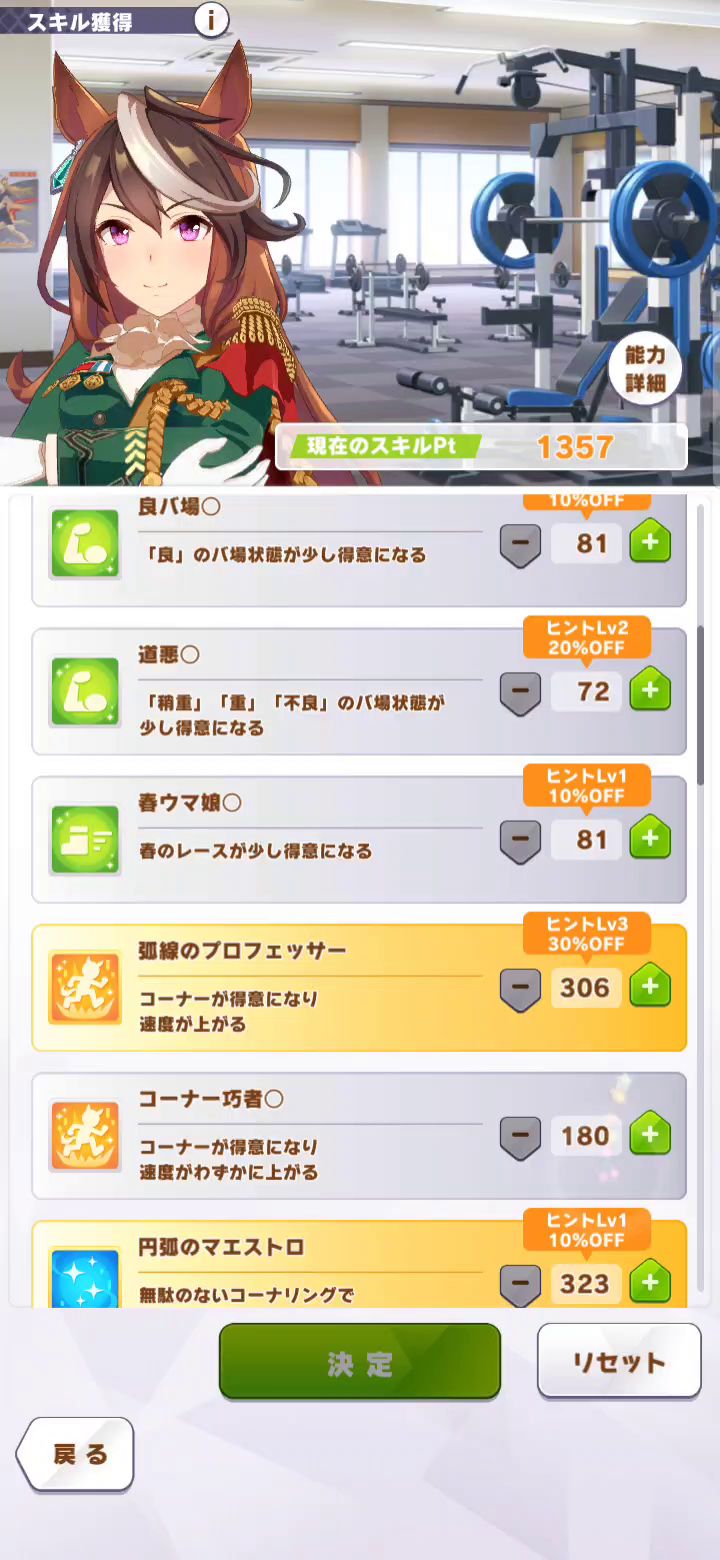
Task: Tap the minus button for 弧線のプロフェッサー
Action: point(520,987)
